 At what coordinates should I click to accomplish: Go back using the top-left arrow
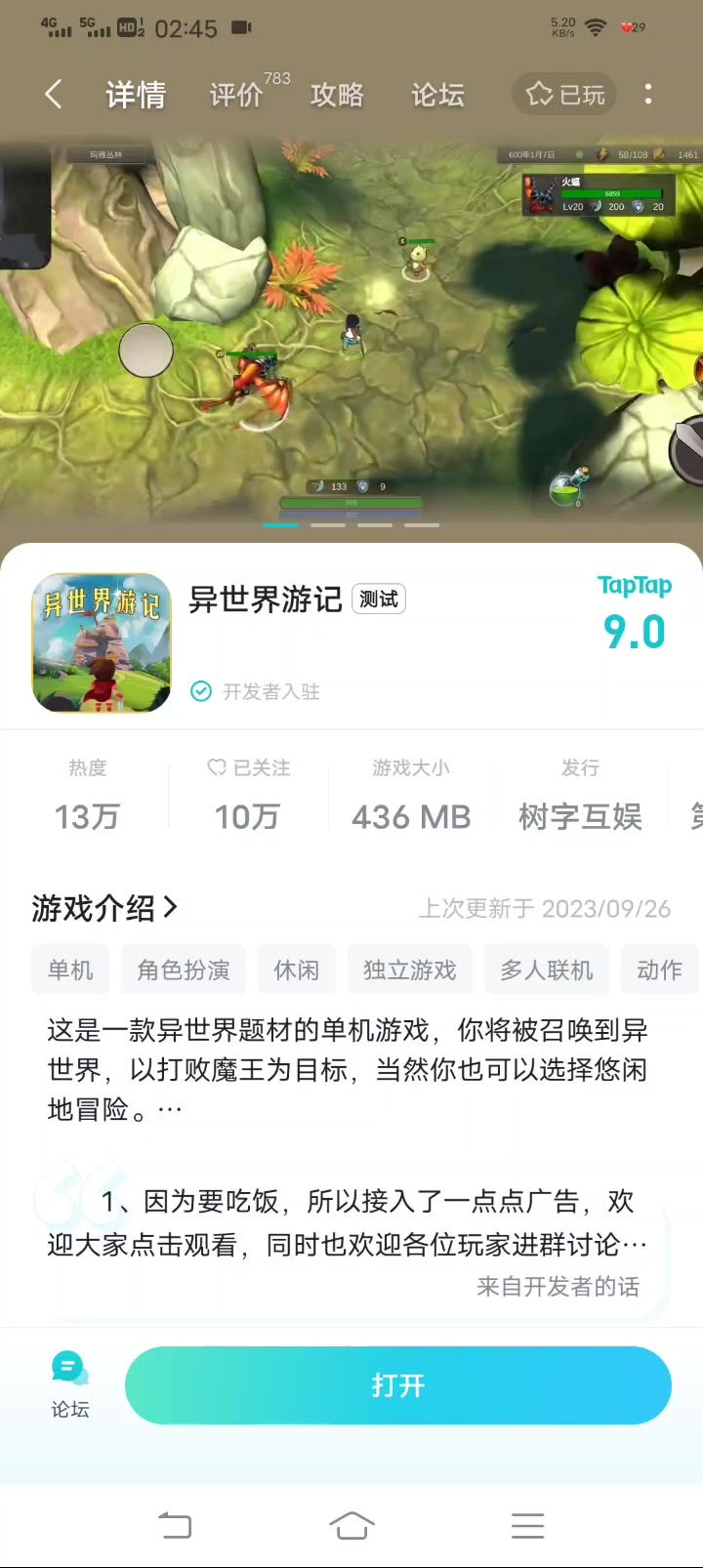[54, 95]
